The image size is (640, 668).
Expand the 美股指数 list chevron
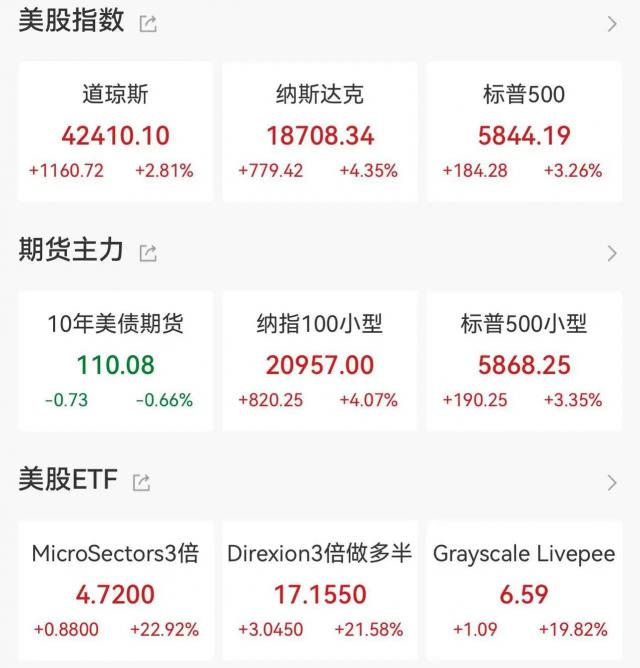pos(612,24)
